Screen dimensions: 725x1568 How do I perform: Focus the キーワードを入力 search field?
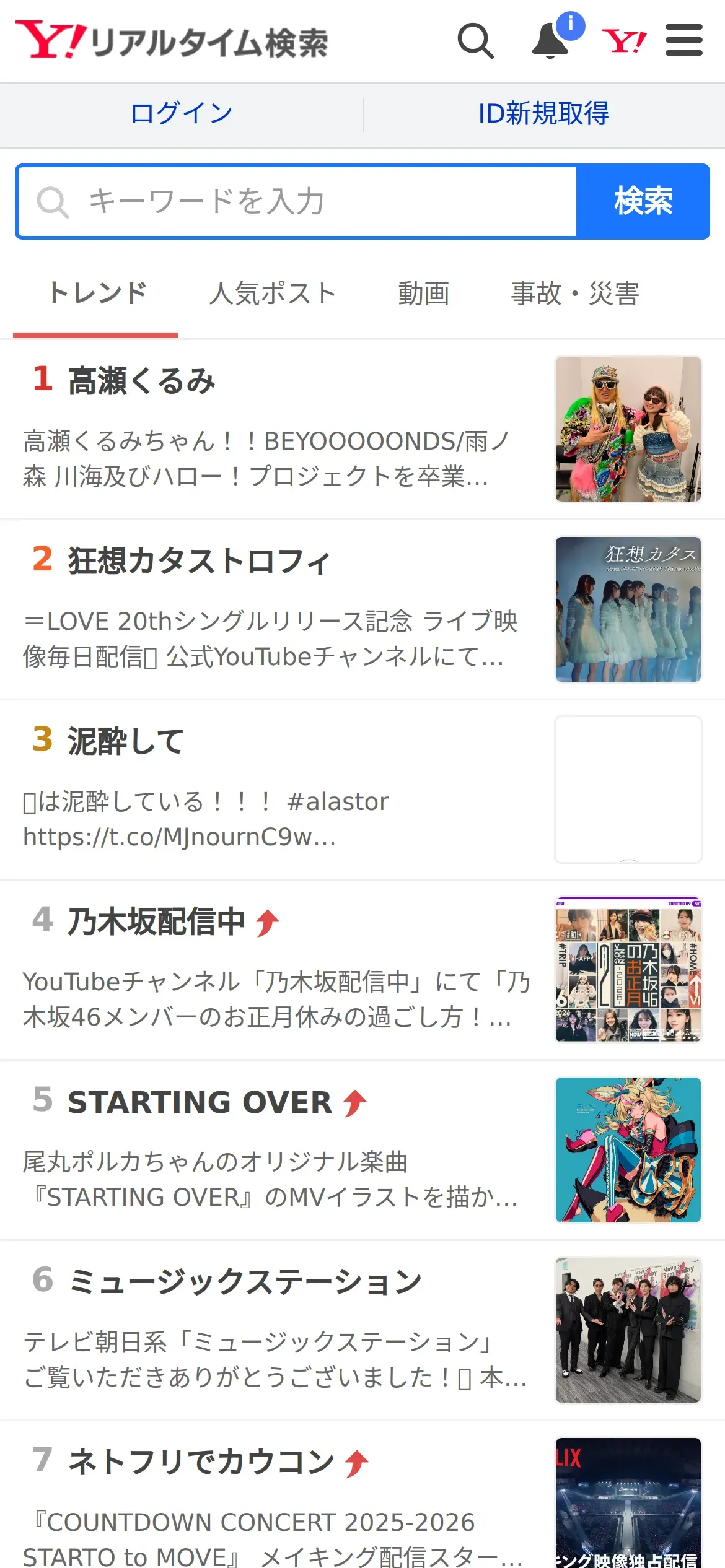point(297,201)
